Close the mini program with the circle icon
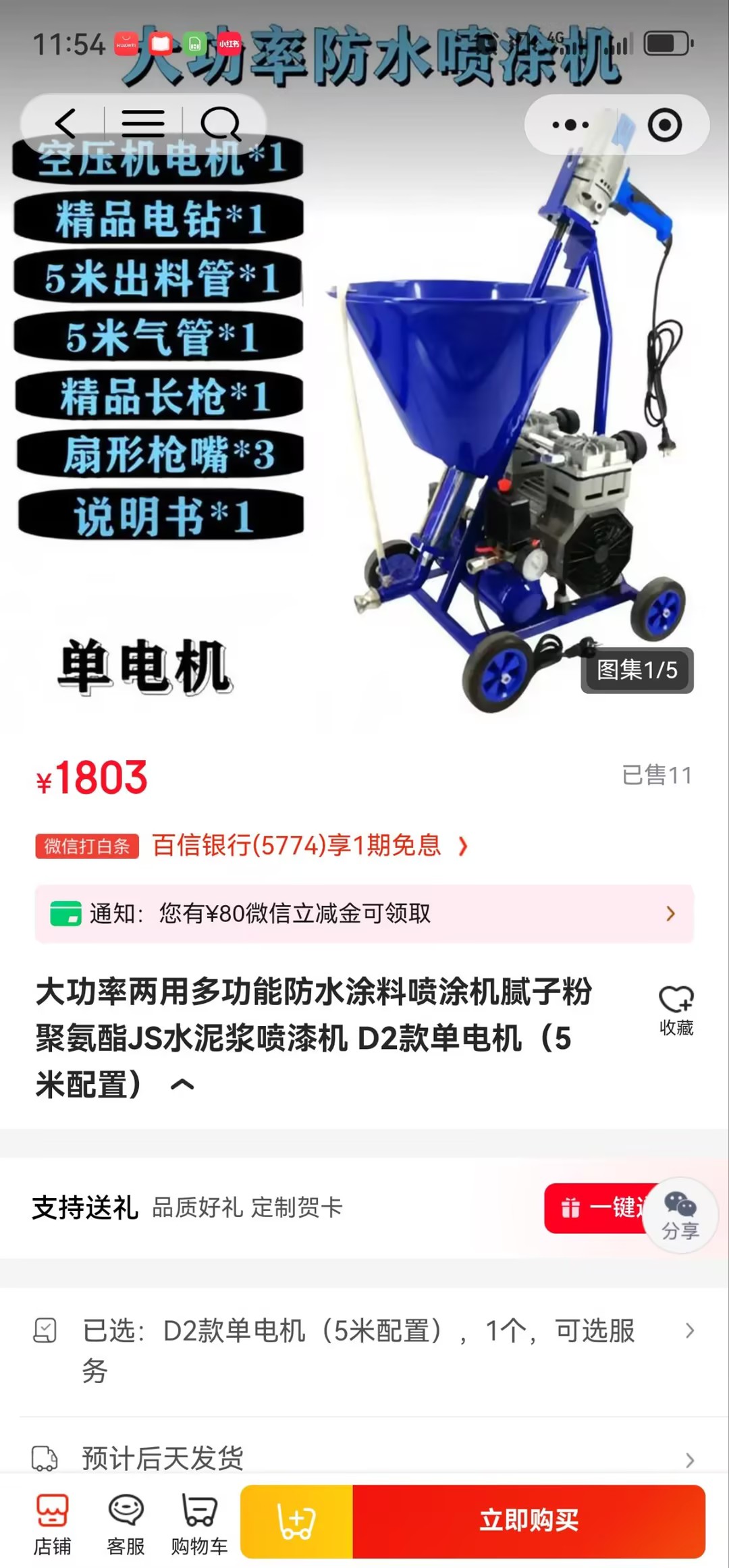 (x=664, y=125)
